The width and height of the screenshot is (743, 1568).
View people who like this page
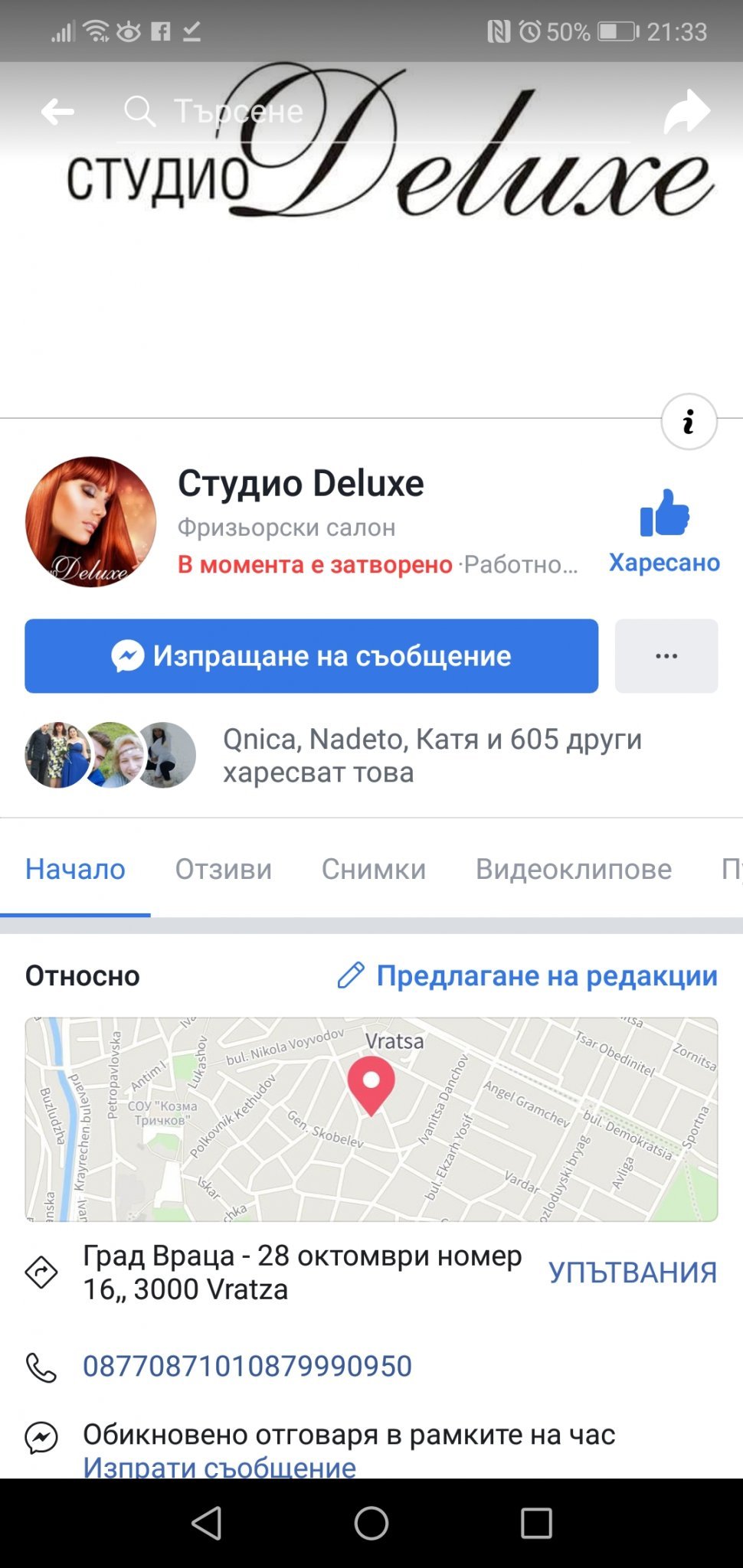point(432,756)
